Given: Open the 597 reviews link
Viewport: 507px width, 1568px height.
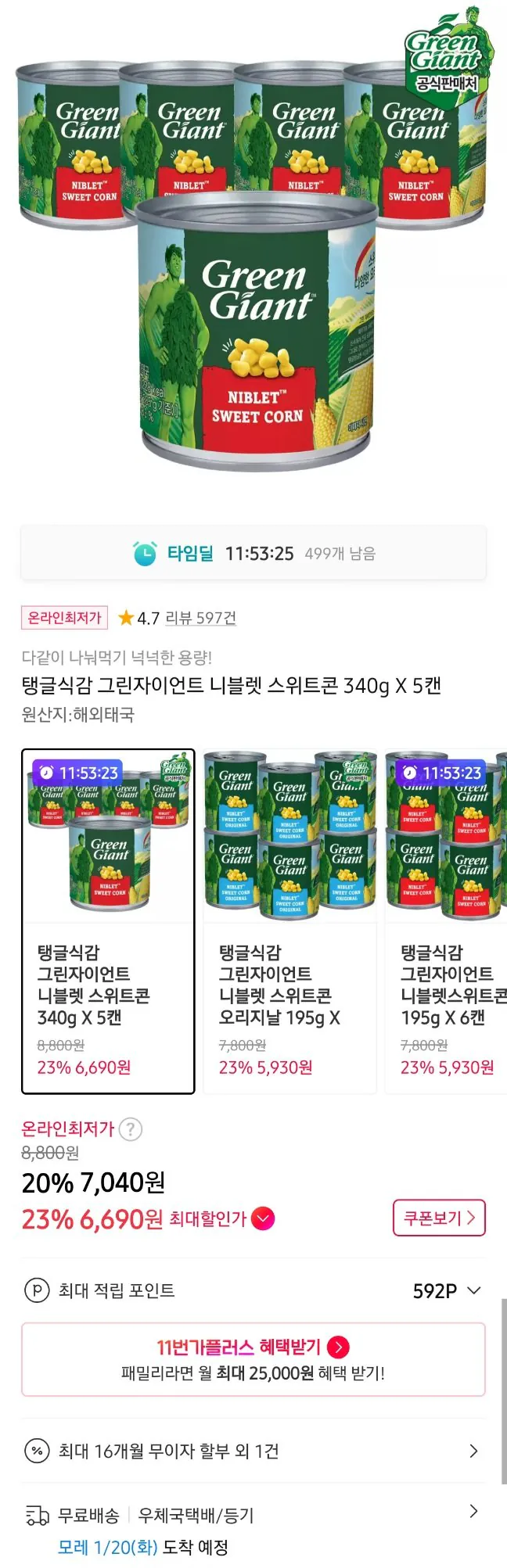Looking at the screenshot, I should (x=200, y=619).
